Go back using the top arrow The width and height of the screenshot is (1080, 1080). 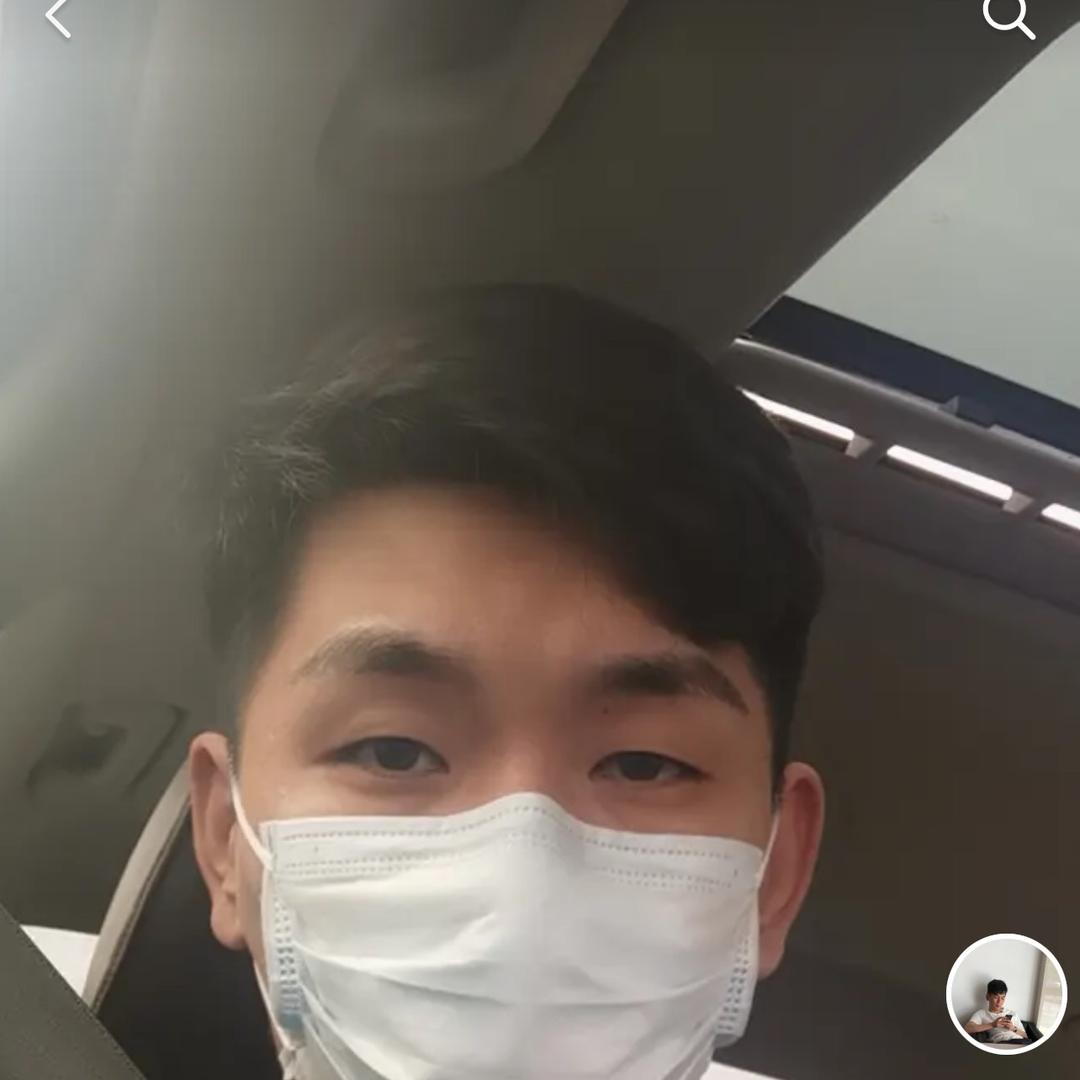pos(58,17)
